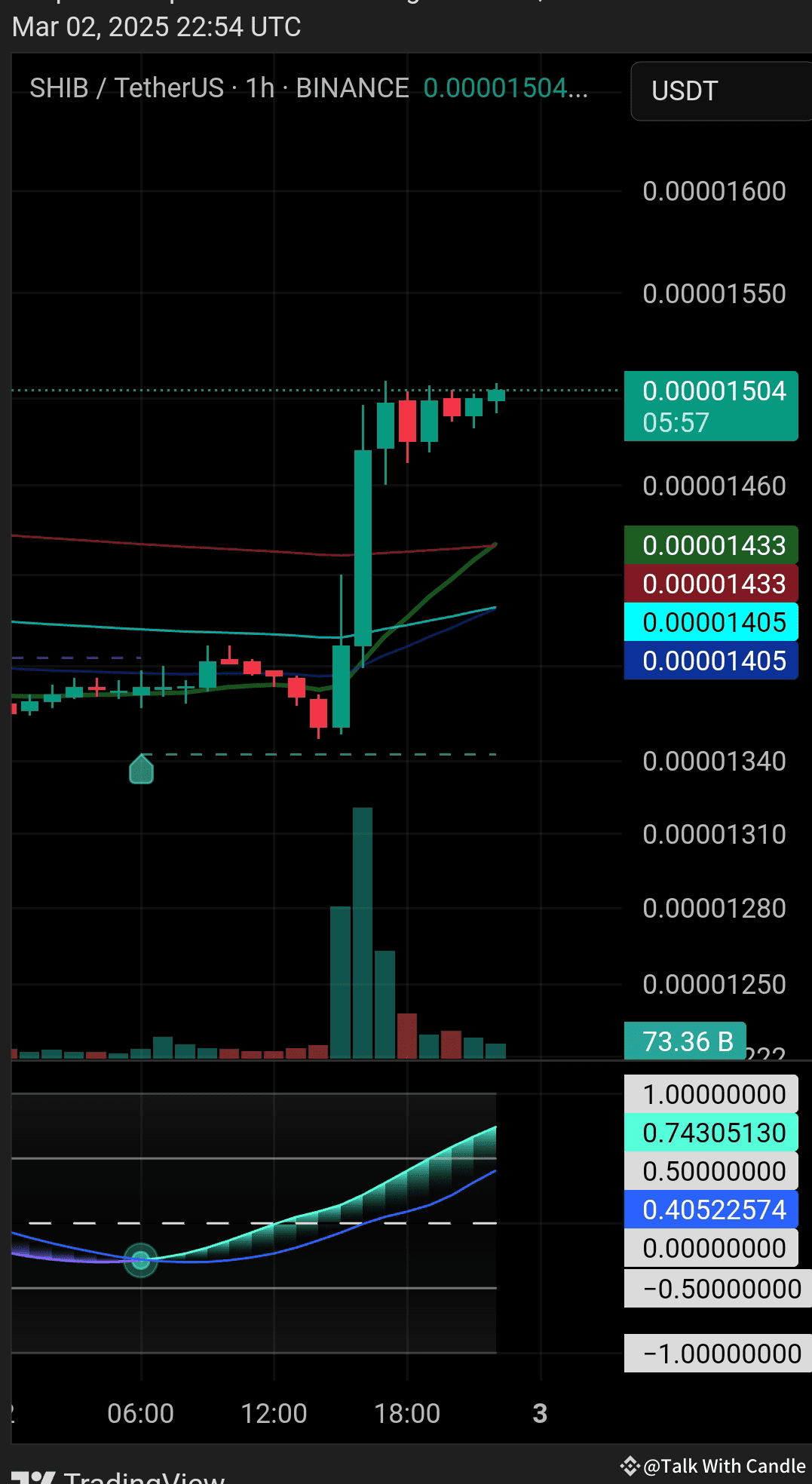Click the 18:00 time axis label
This screenshot has height=1484, width=812.
pos(406,1412)
